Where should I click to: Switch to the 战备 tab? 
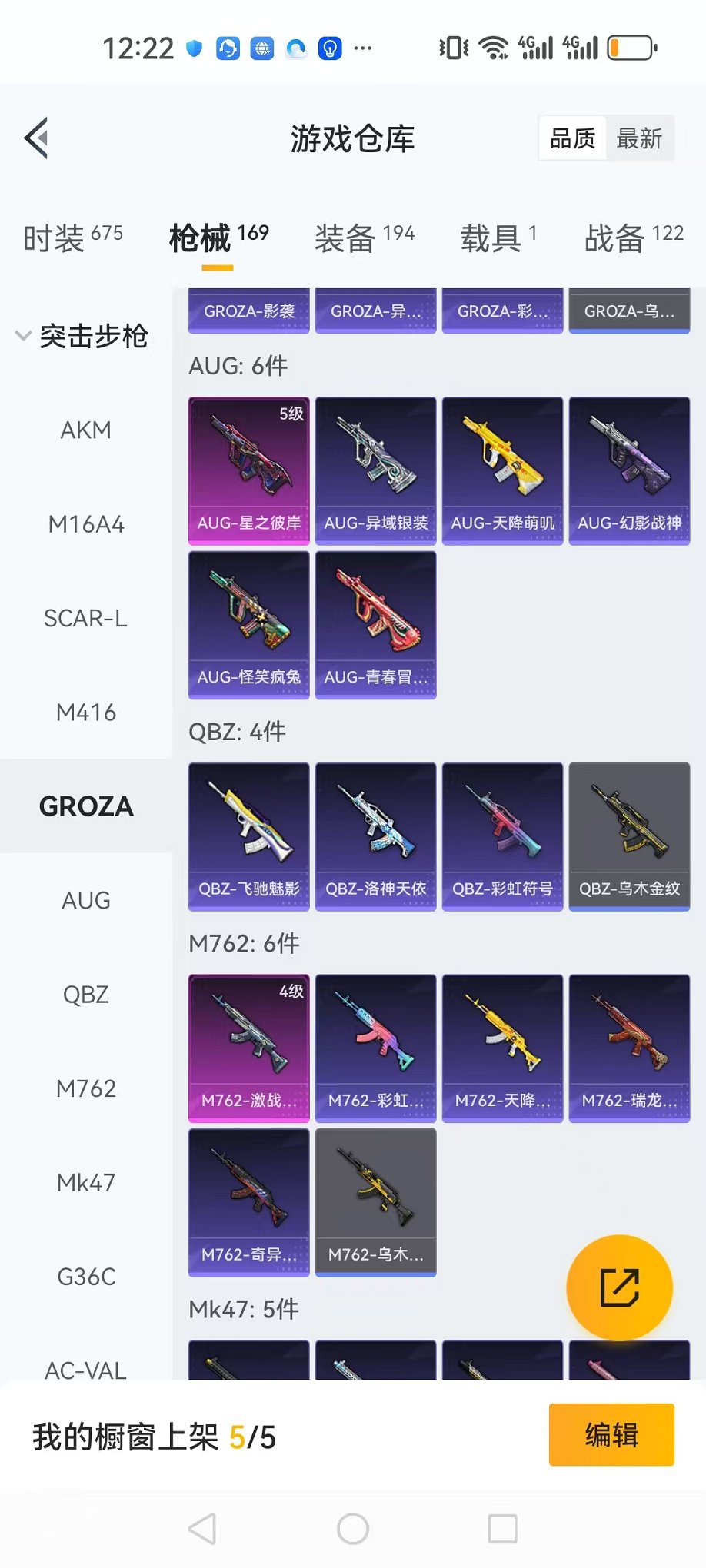pos(633,238)
